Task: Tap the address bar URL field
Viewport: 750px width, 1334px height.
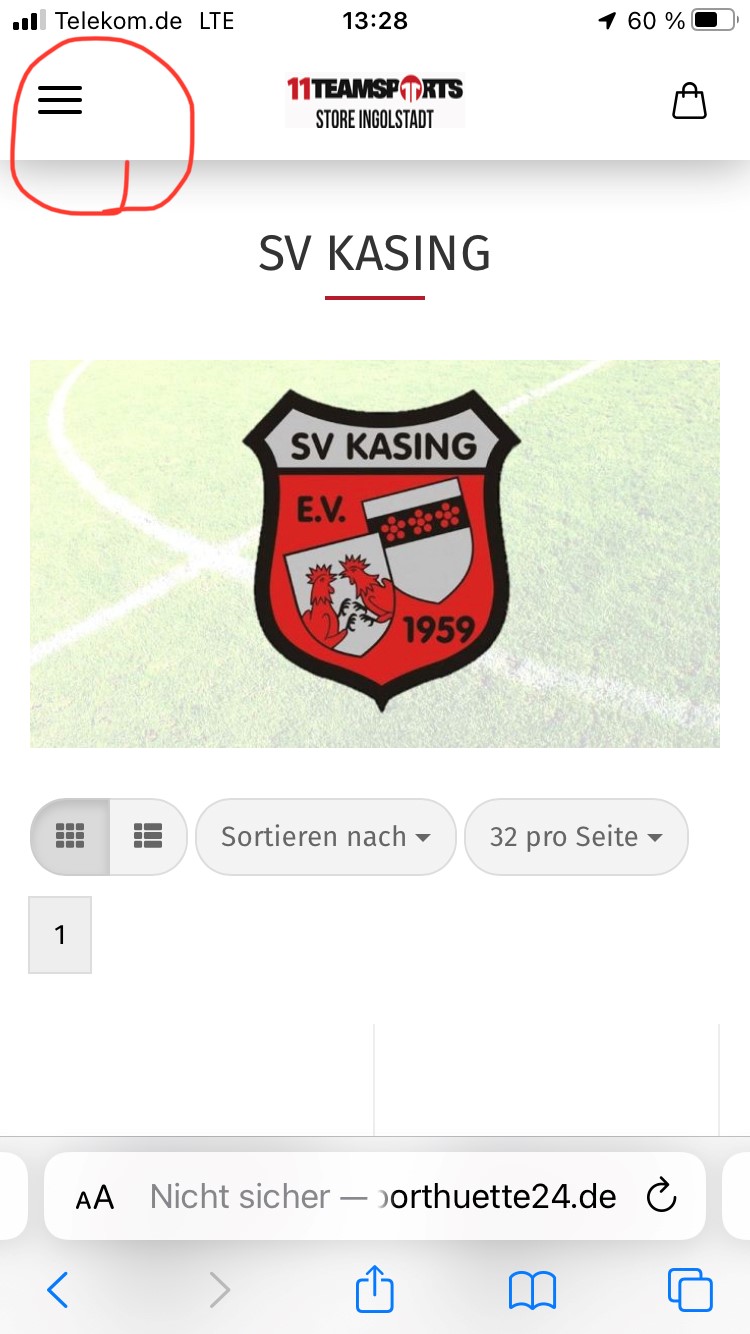Action: point(383,1196)
